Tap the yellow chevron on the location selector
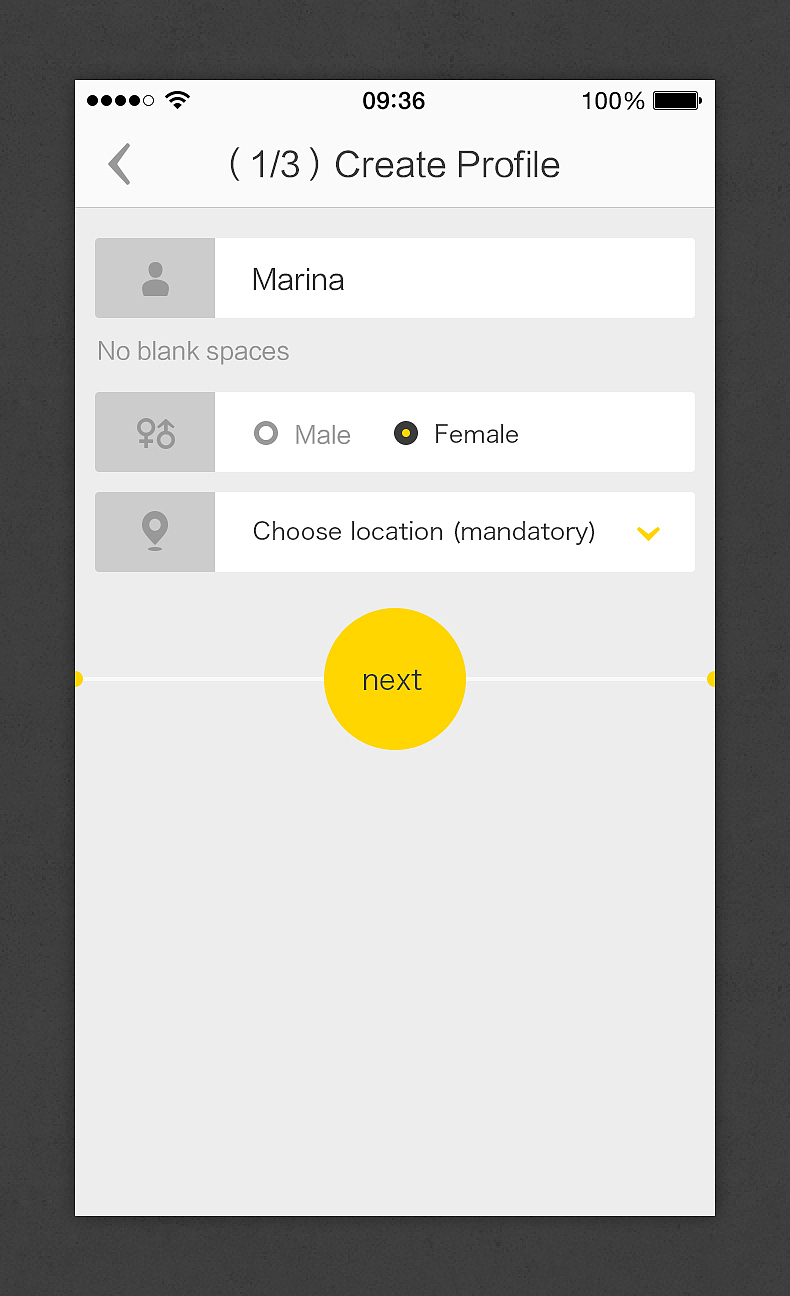This screenshot has height=1296, width=790. (648, 534)
